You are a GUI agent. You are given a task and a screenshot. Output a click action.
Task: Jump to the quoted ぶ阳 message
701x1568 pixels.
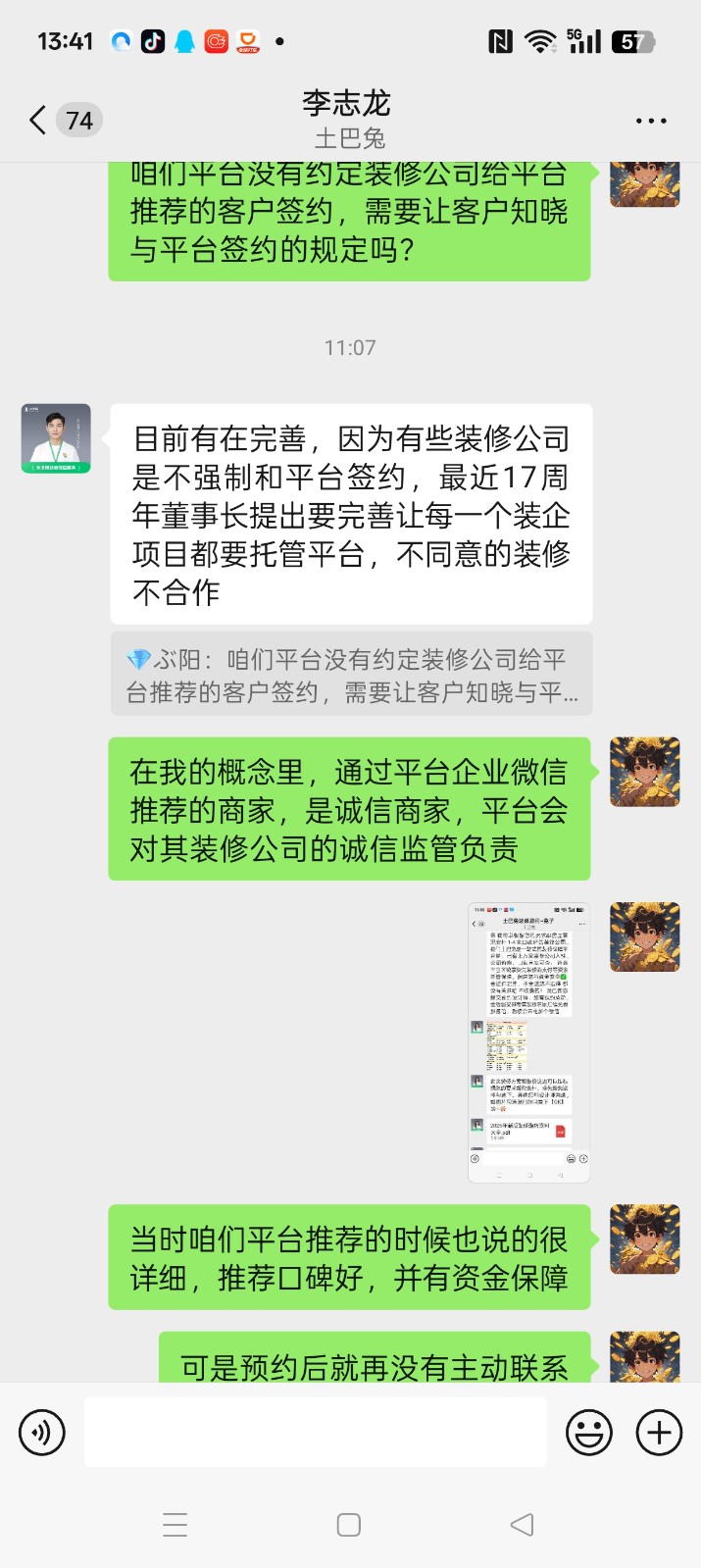(351, 676)
